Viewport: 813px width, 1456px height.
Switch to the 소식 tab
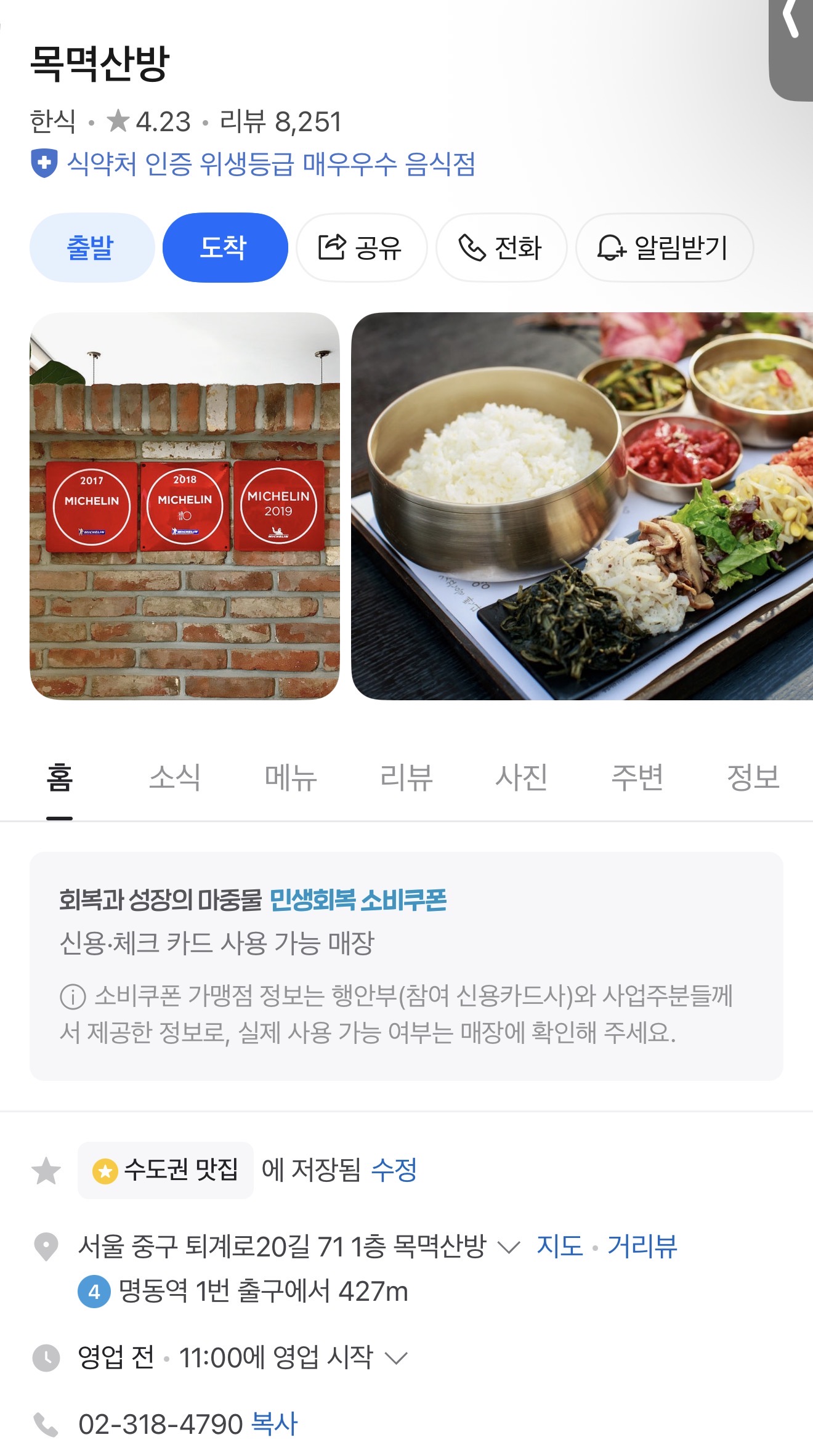pyautogui.click(x=175, y=777)
